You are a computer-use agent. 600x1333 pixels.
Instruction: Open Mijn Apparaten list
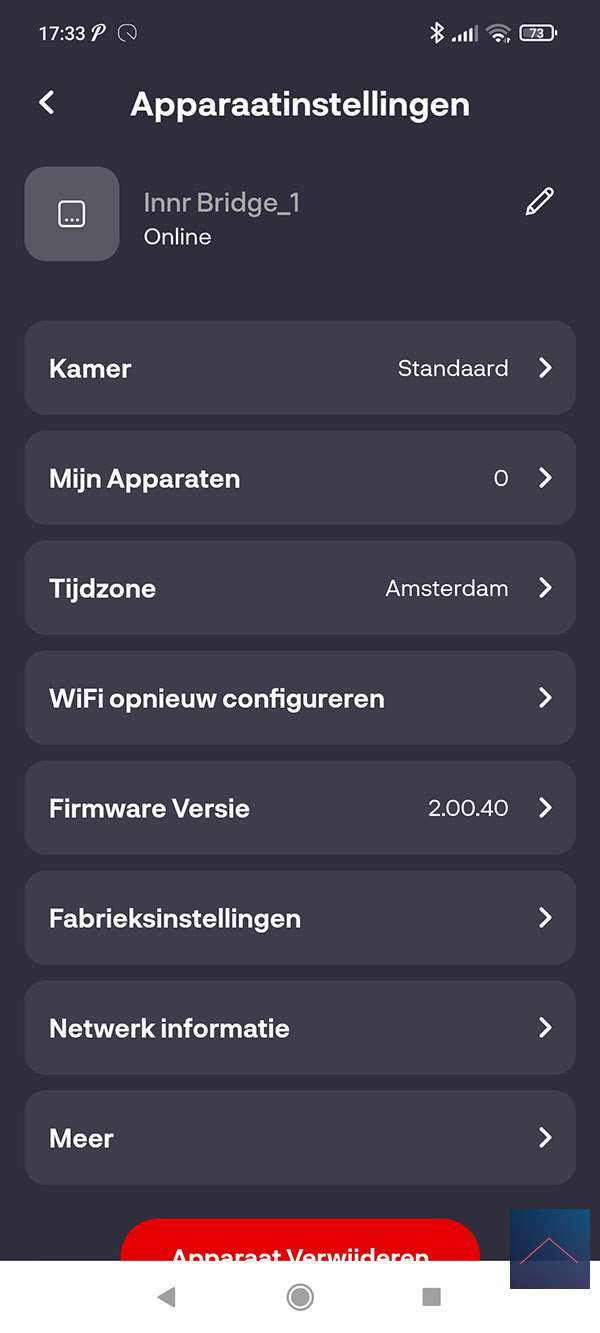(x=300, y=478)
